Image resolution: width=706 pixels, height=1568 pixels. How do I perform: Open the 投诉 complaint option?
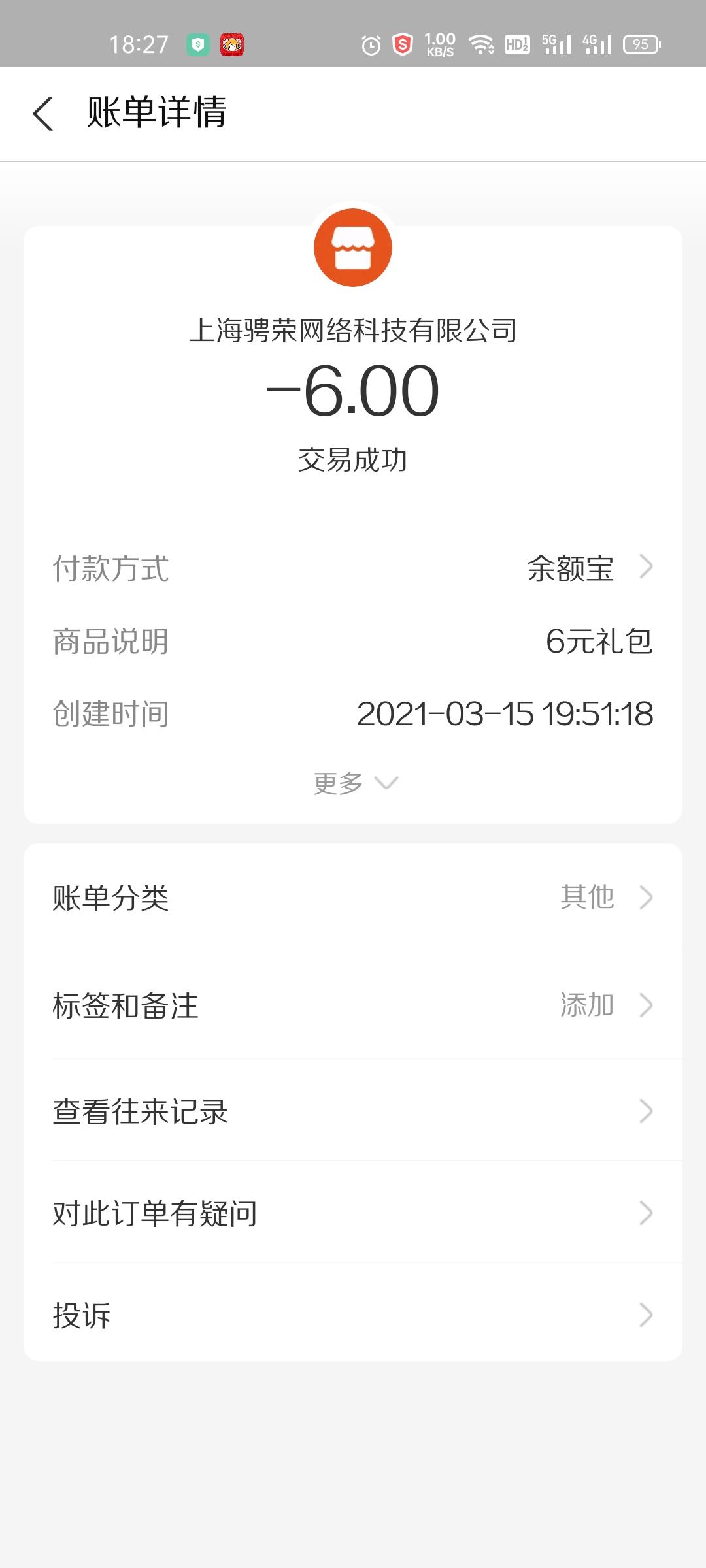pyautogui.click(x=353, y=1315)
